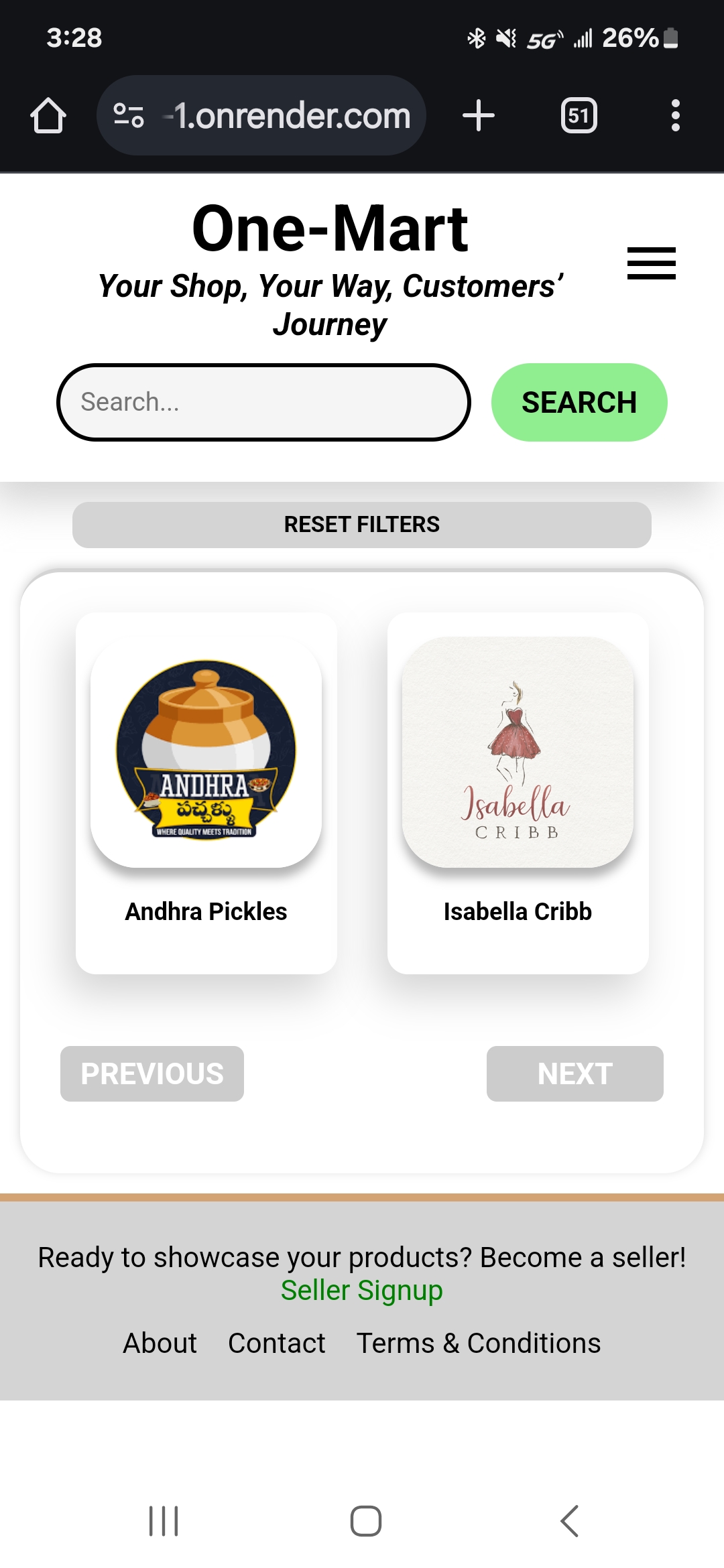Reset filters on the shop list
The image size is (724, 1568).
pos(362,525)
